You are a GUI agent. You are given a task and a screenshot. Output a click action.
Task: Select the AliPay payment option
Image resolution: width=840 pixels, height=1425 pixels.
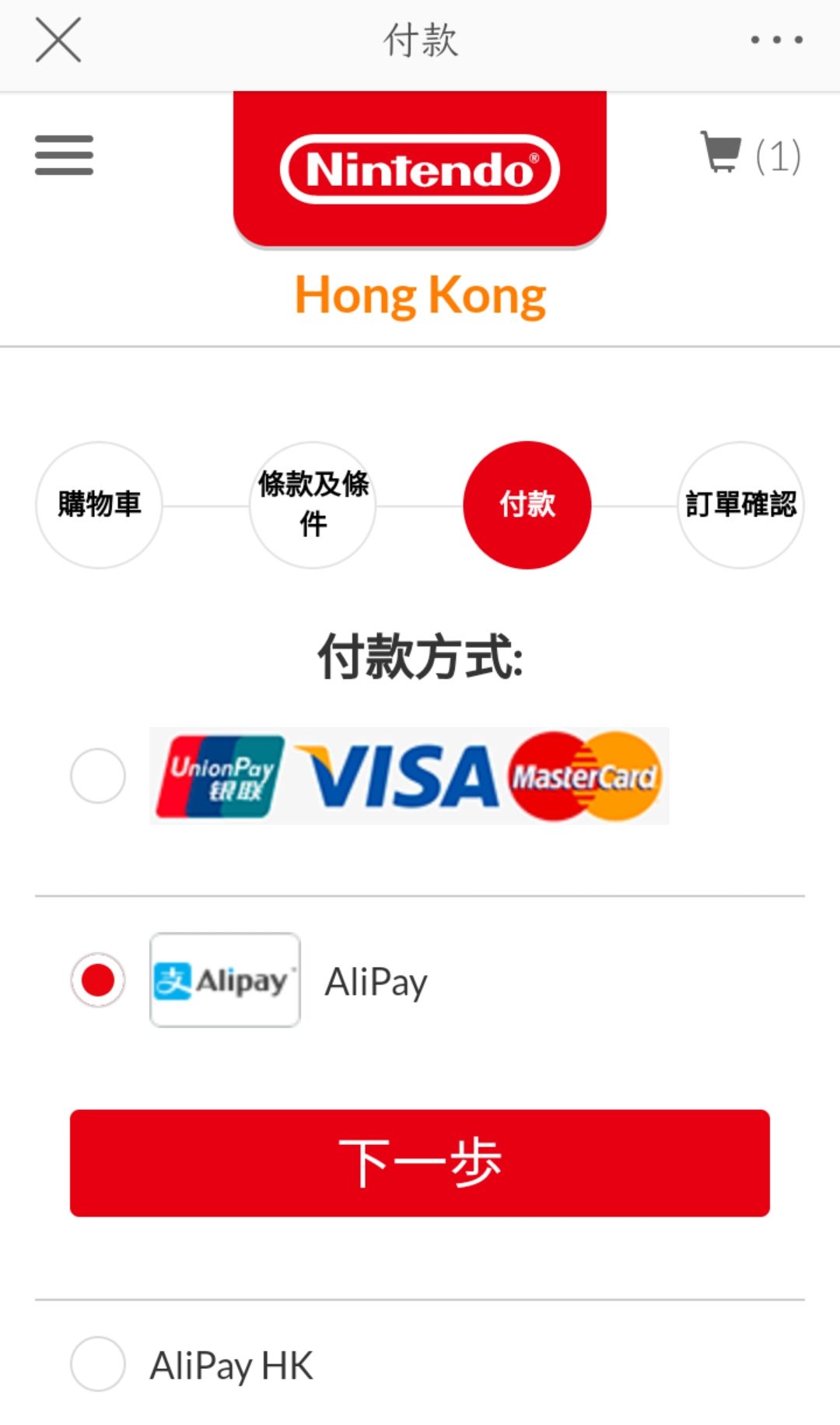click(x=96, y=979)
